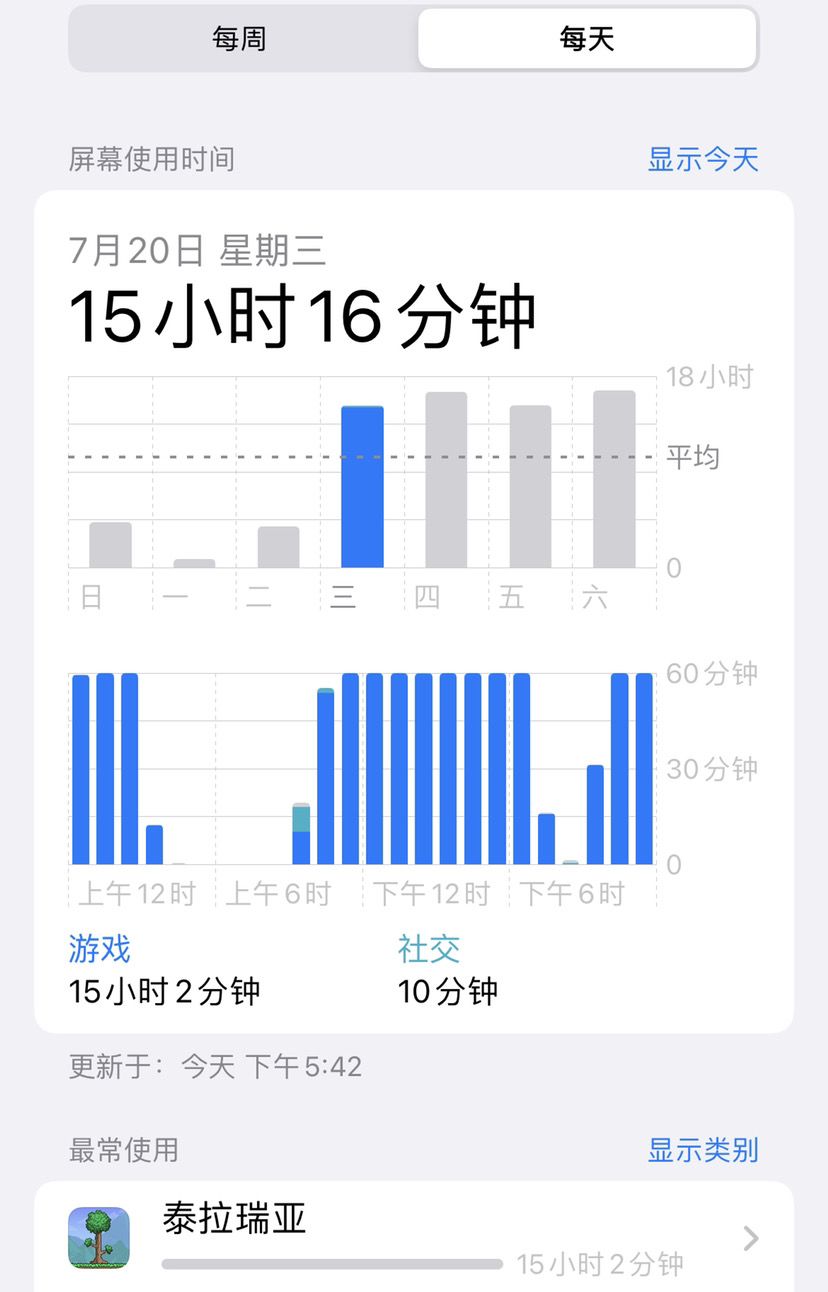Image resolution: width=828 pixels, height=1292 pixels.
Task: Tap the 显示类别 link
Action: pos(703,1150)
